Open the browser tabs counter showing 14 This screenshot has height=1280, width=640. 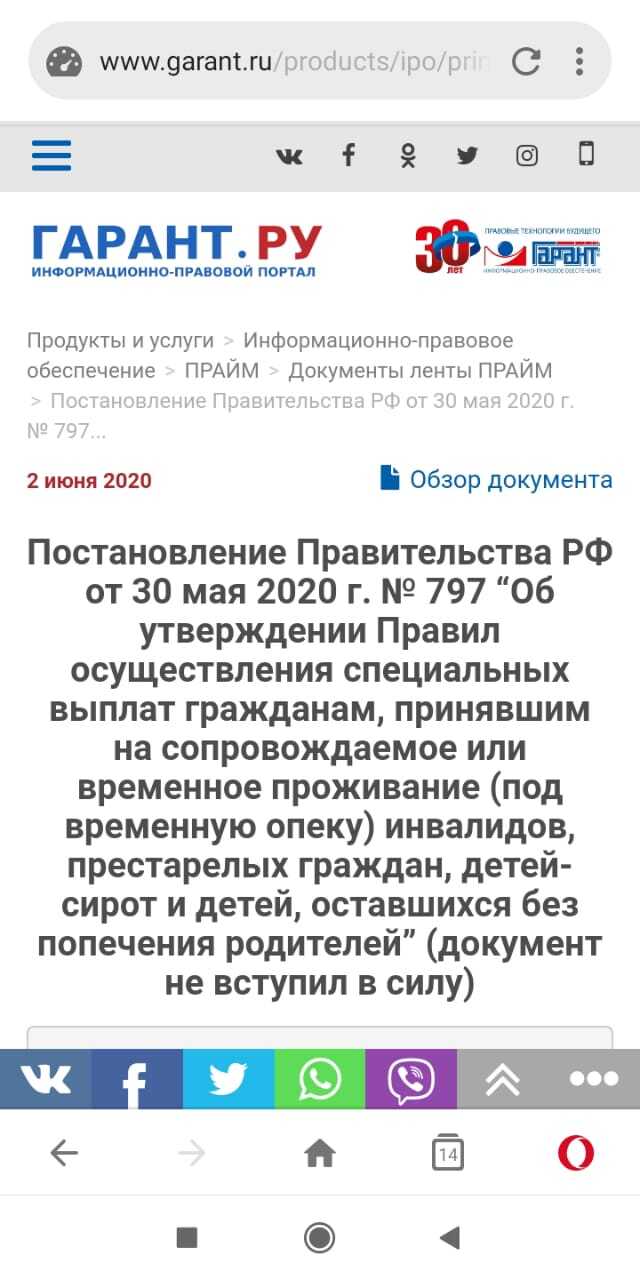(x=448, y=1154)
